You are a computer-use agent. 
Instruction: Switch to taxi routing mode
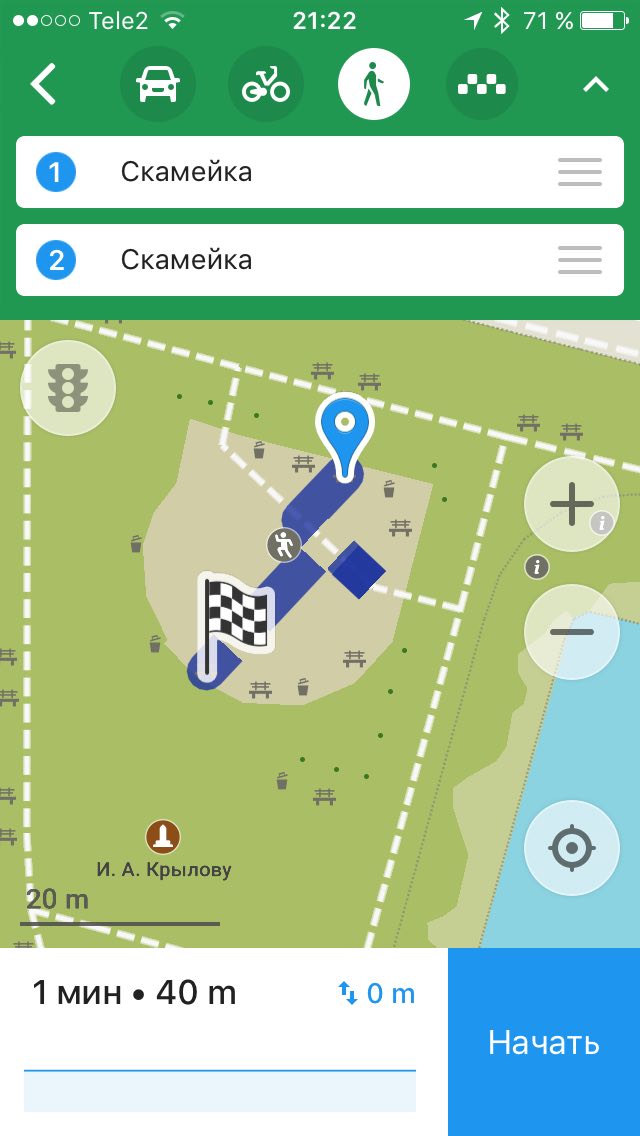click(482, 84)
